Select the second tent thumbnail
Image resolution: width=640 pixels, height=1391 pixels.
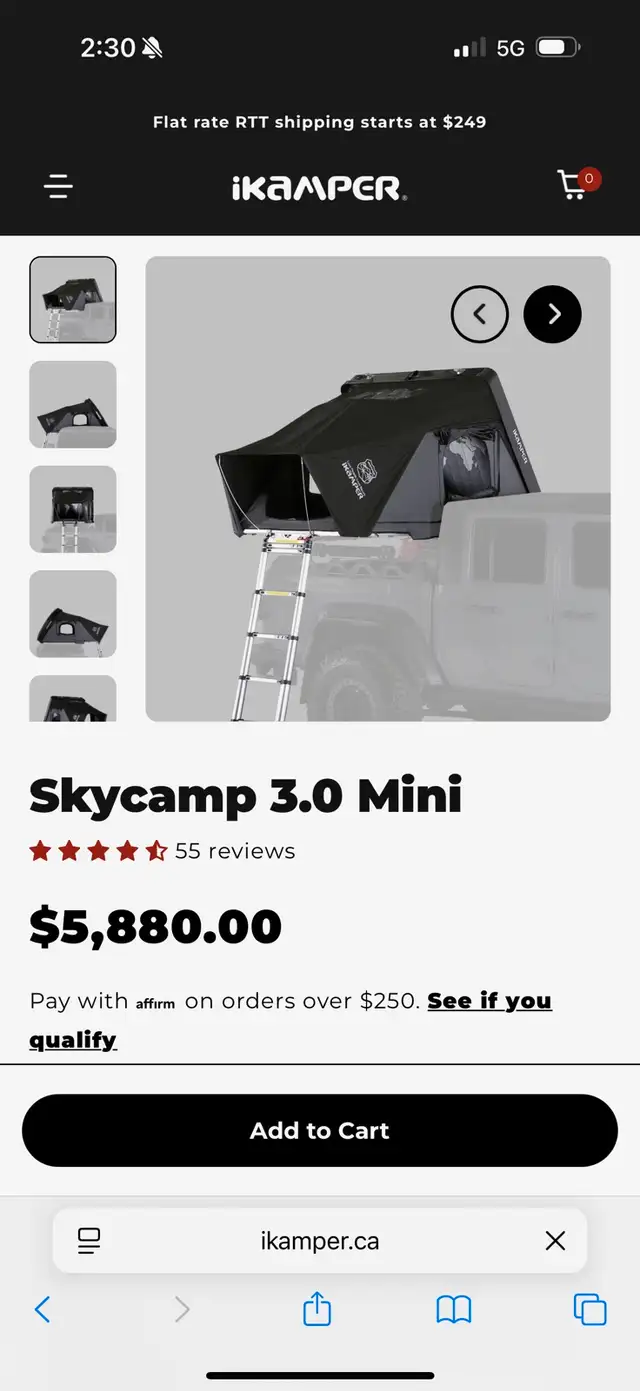[x=73, y=404]
